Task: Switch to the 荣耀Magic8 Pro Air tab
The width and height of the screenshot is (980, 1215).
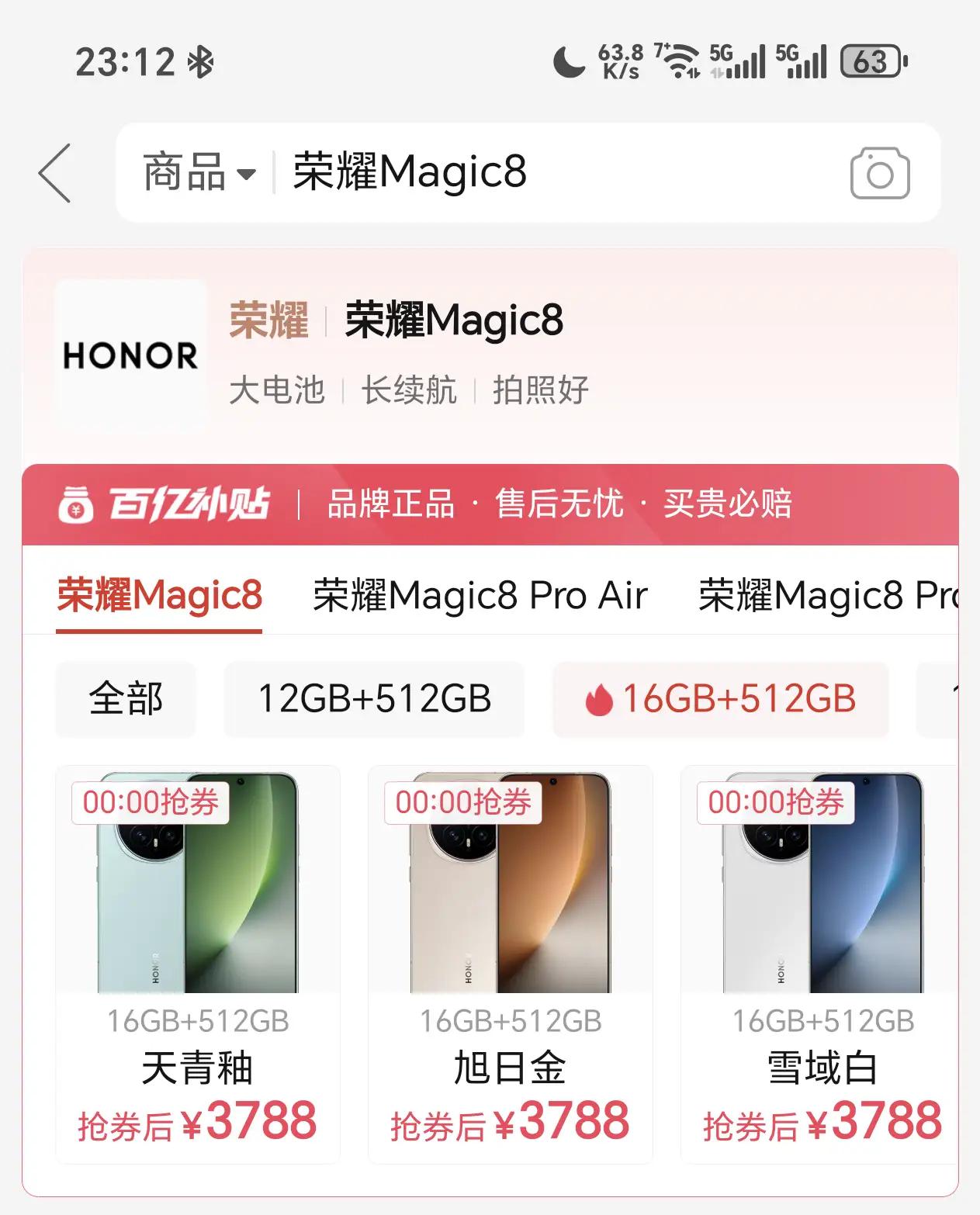Action: point(479,596)
